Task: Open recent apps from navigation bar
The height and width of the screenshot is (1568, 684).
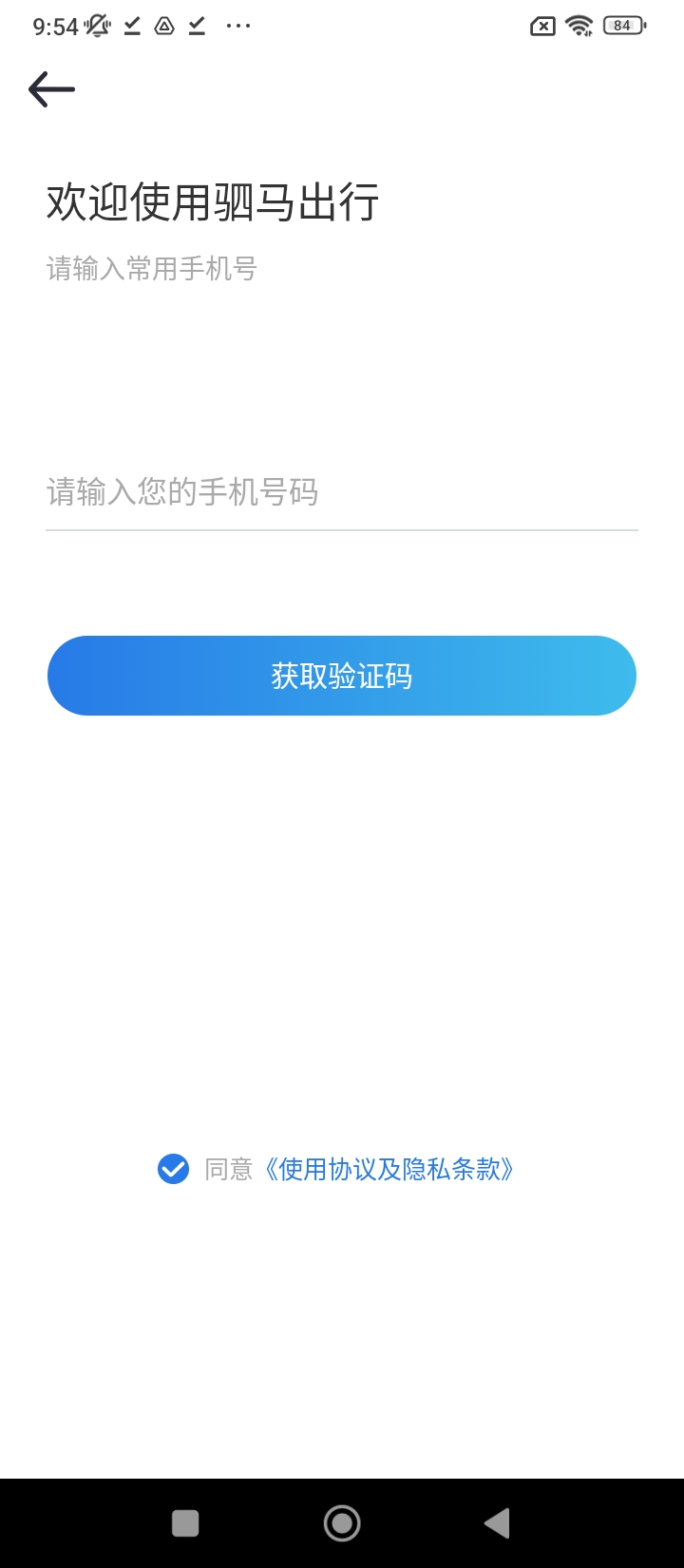Action: pos(185,1523)
